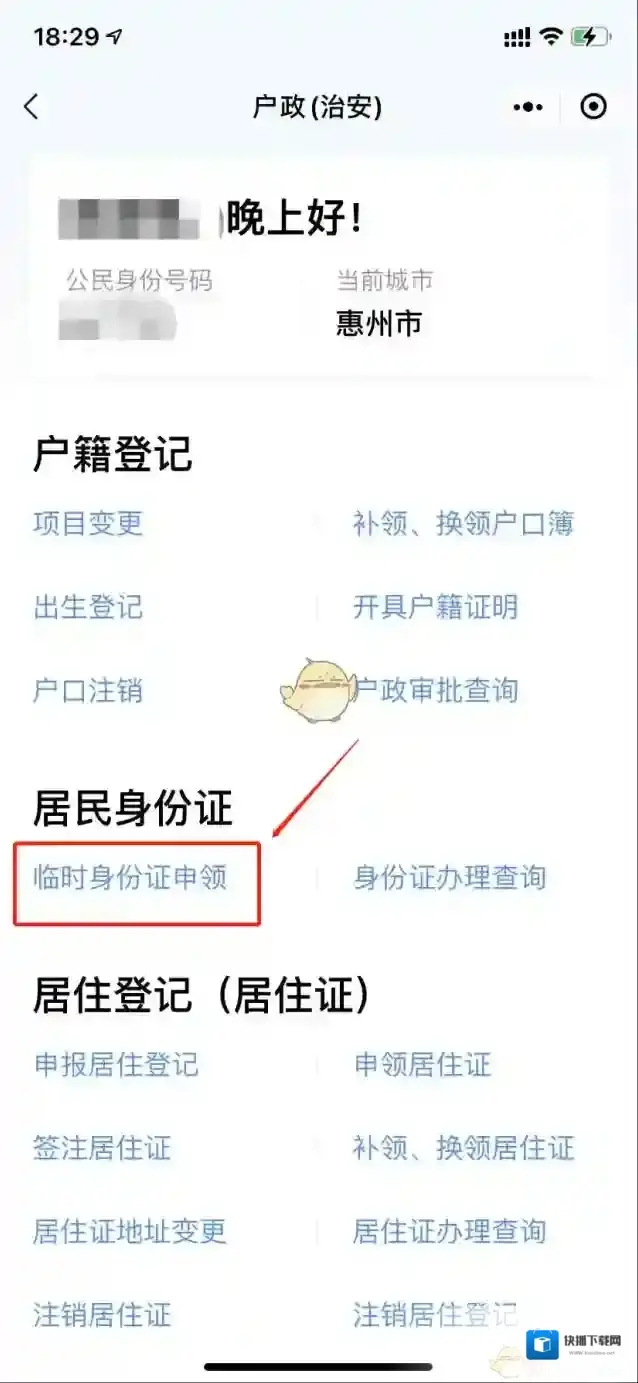Open 户口注销 service
The height and width of the screenshot is (1383, 638).
pos(89,690)
